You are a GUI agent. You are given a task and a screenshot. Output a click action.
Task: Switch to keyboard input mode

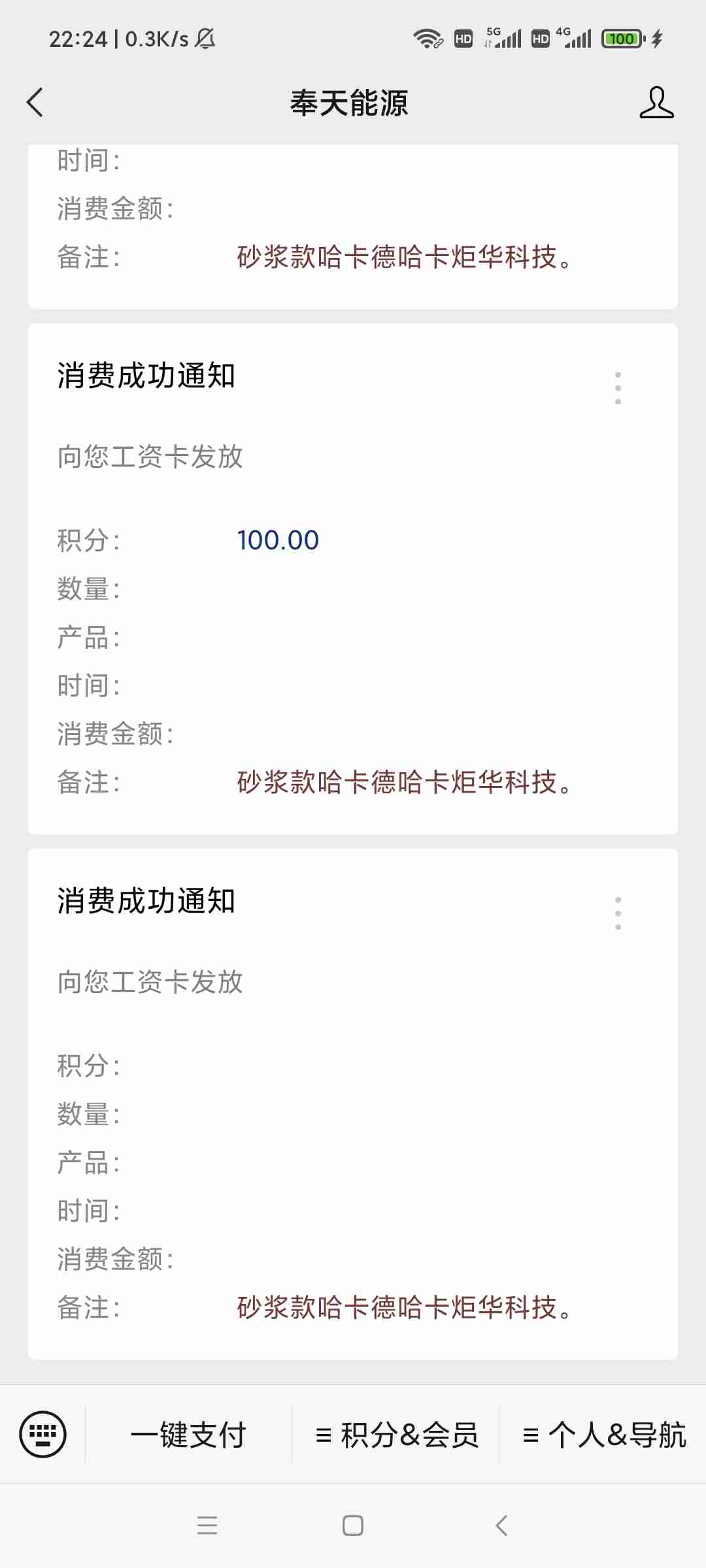tap(43, 1434)
